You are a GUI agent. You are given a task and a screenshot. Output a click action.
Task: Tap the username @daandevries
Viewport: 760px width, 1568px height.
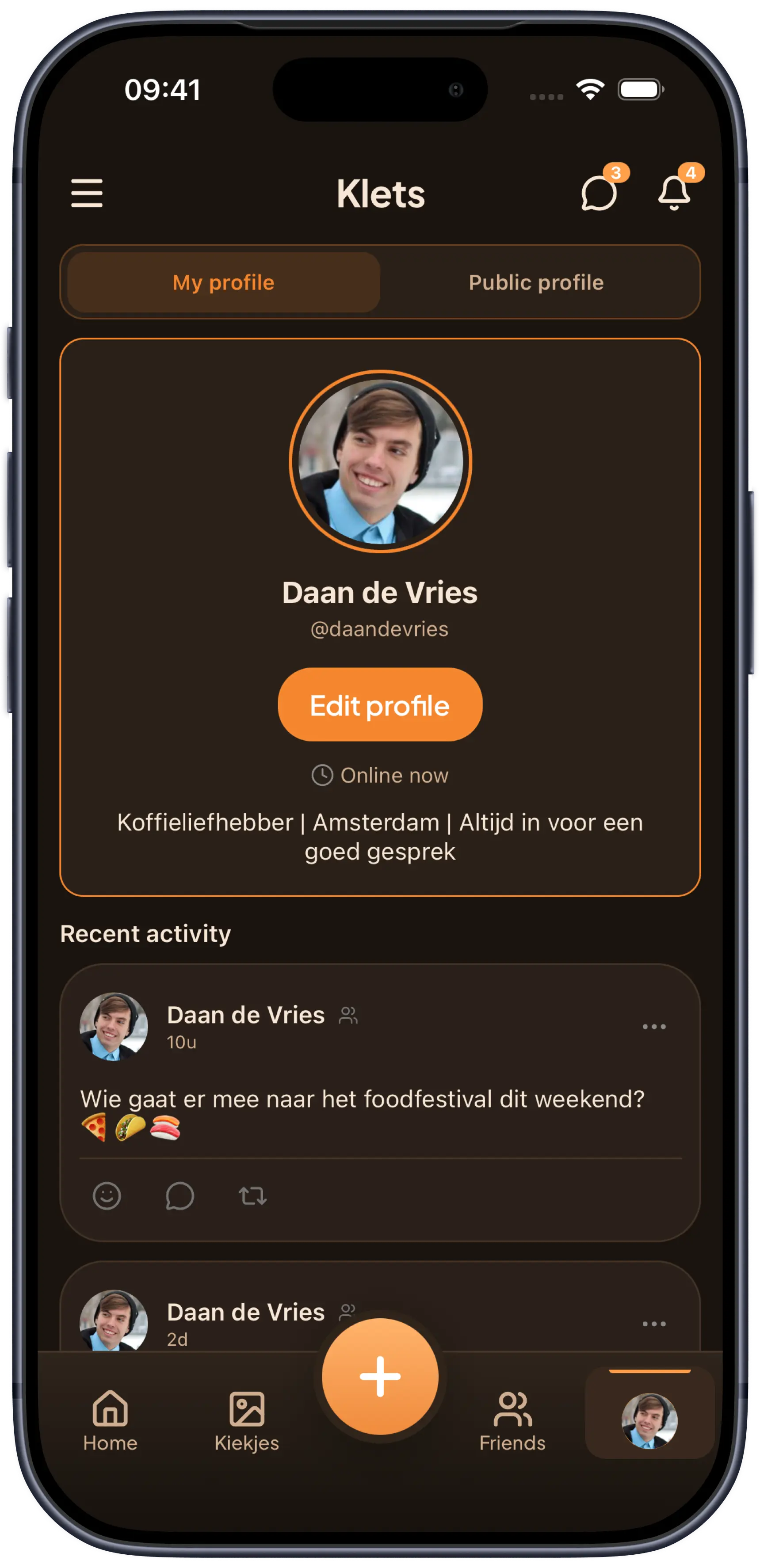[x=380, y=629]
